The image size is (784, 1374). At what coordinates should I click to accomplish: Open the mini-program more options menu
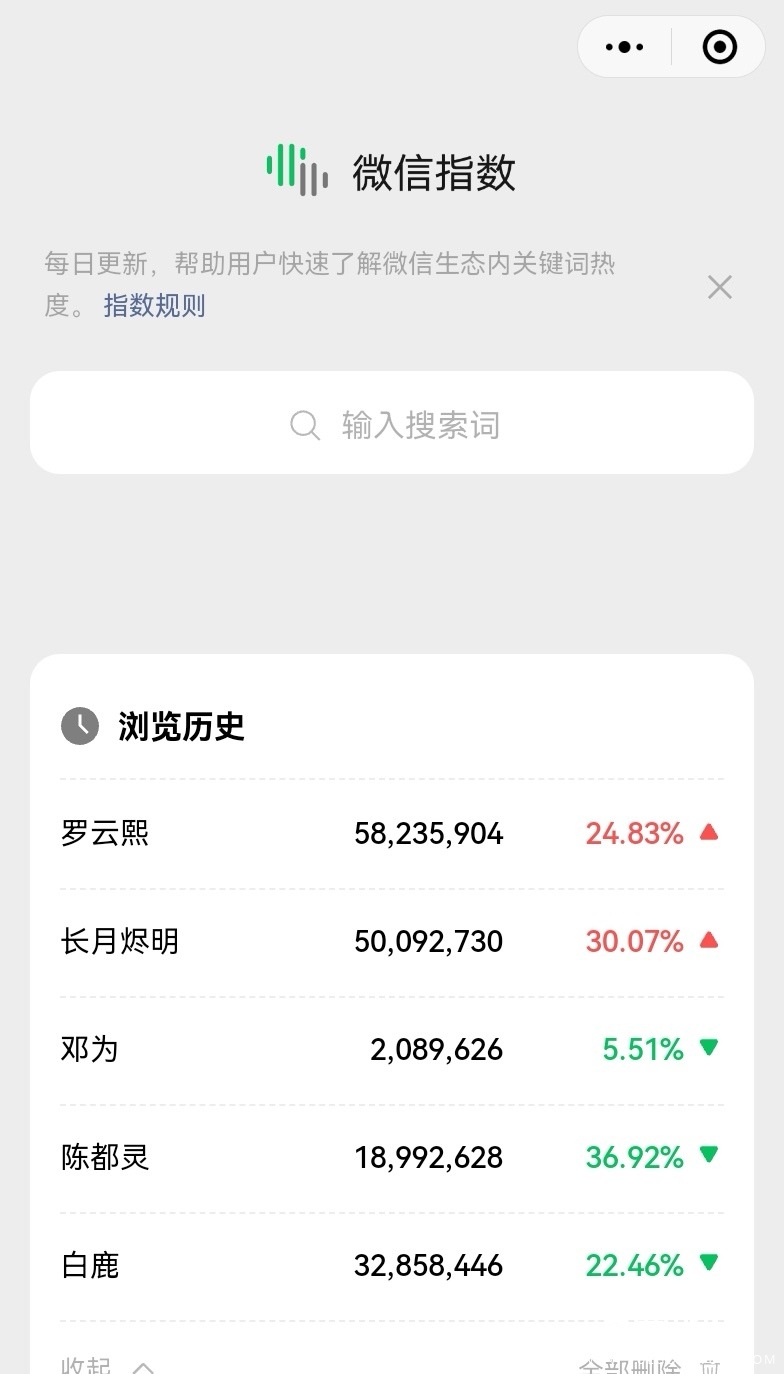[x=623, y=46]
